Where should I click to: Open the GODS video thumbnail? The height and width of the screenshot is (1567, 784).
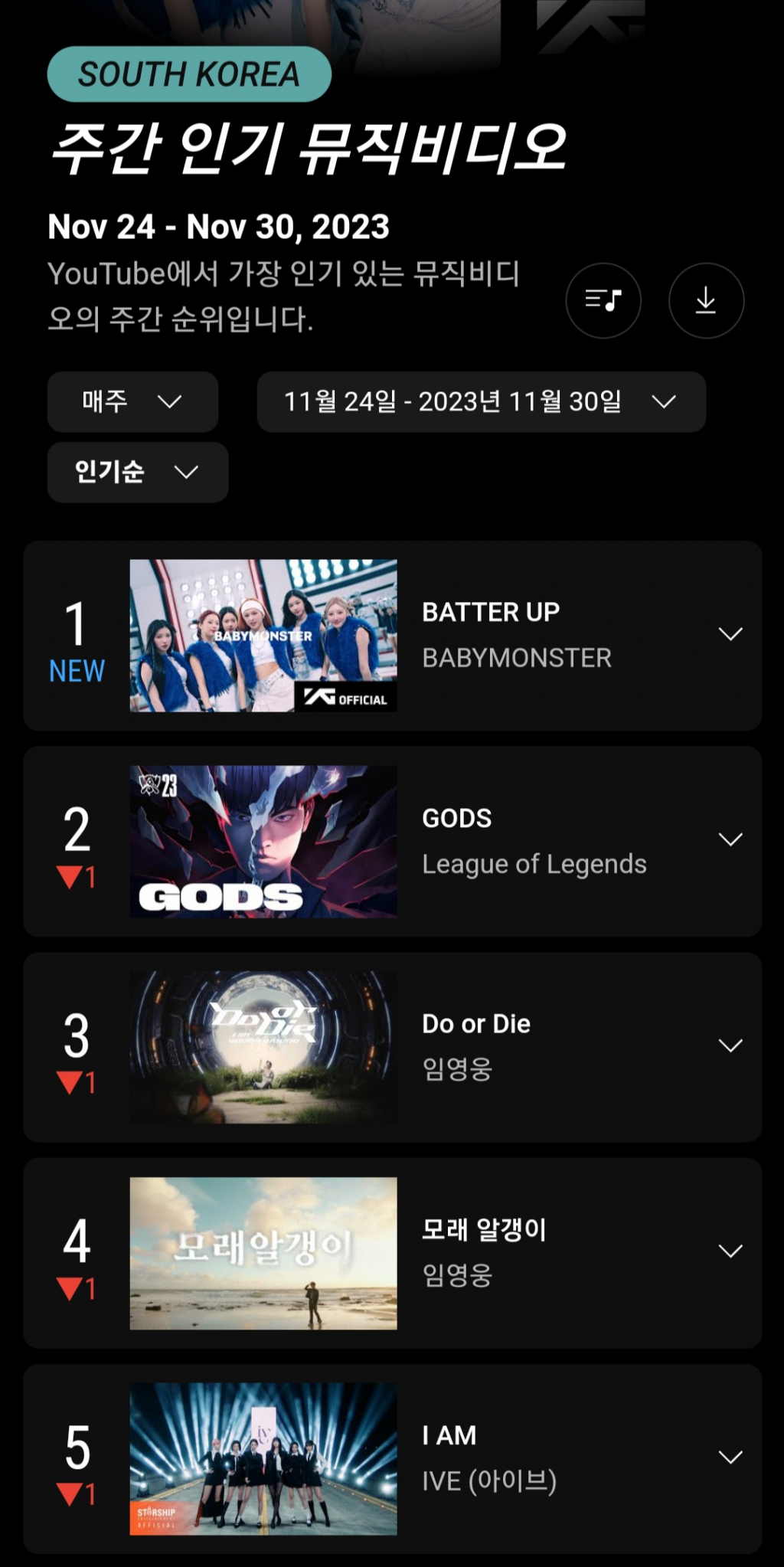click(263, 842)
